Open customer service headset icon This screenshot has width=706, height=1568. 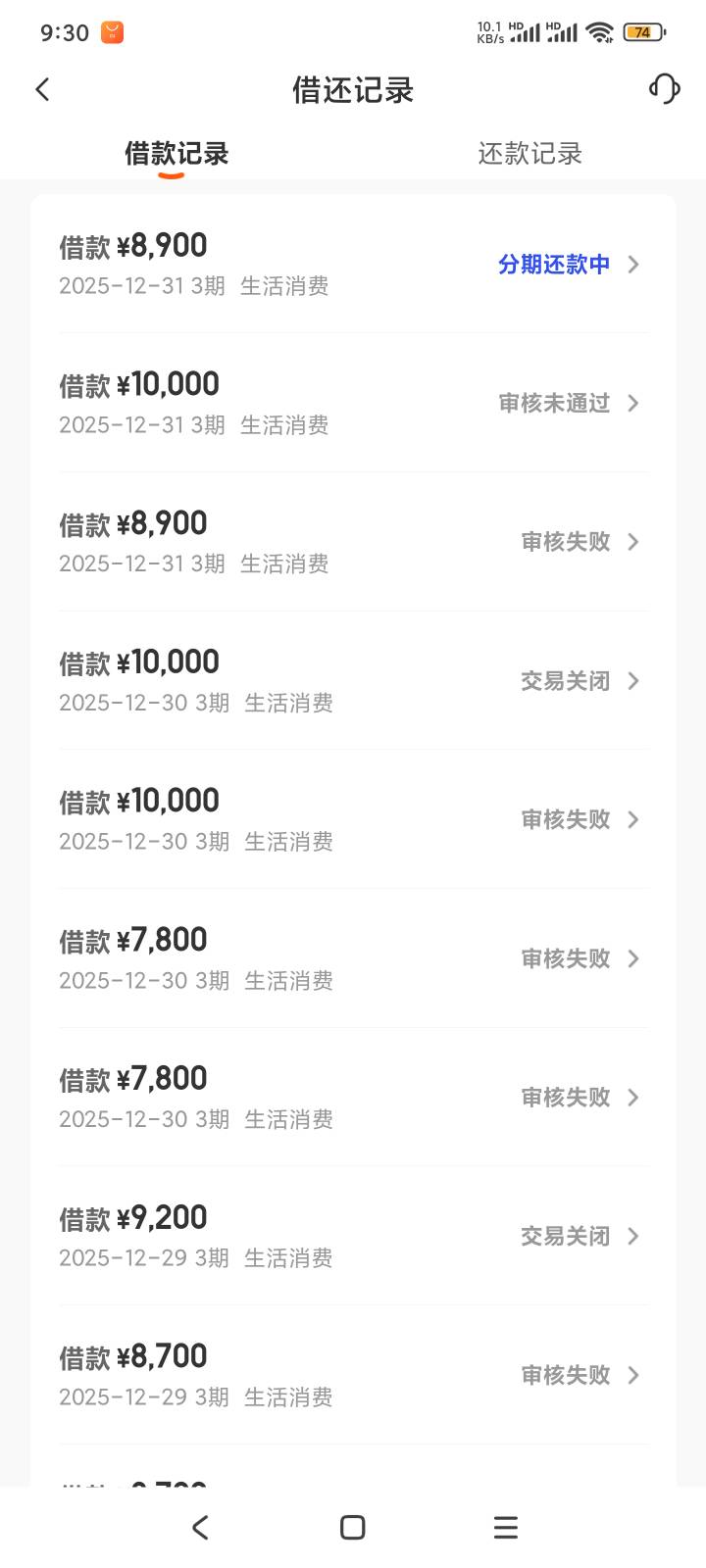coord(664,89)
